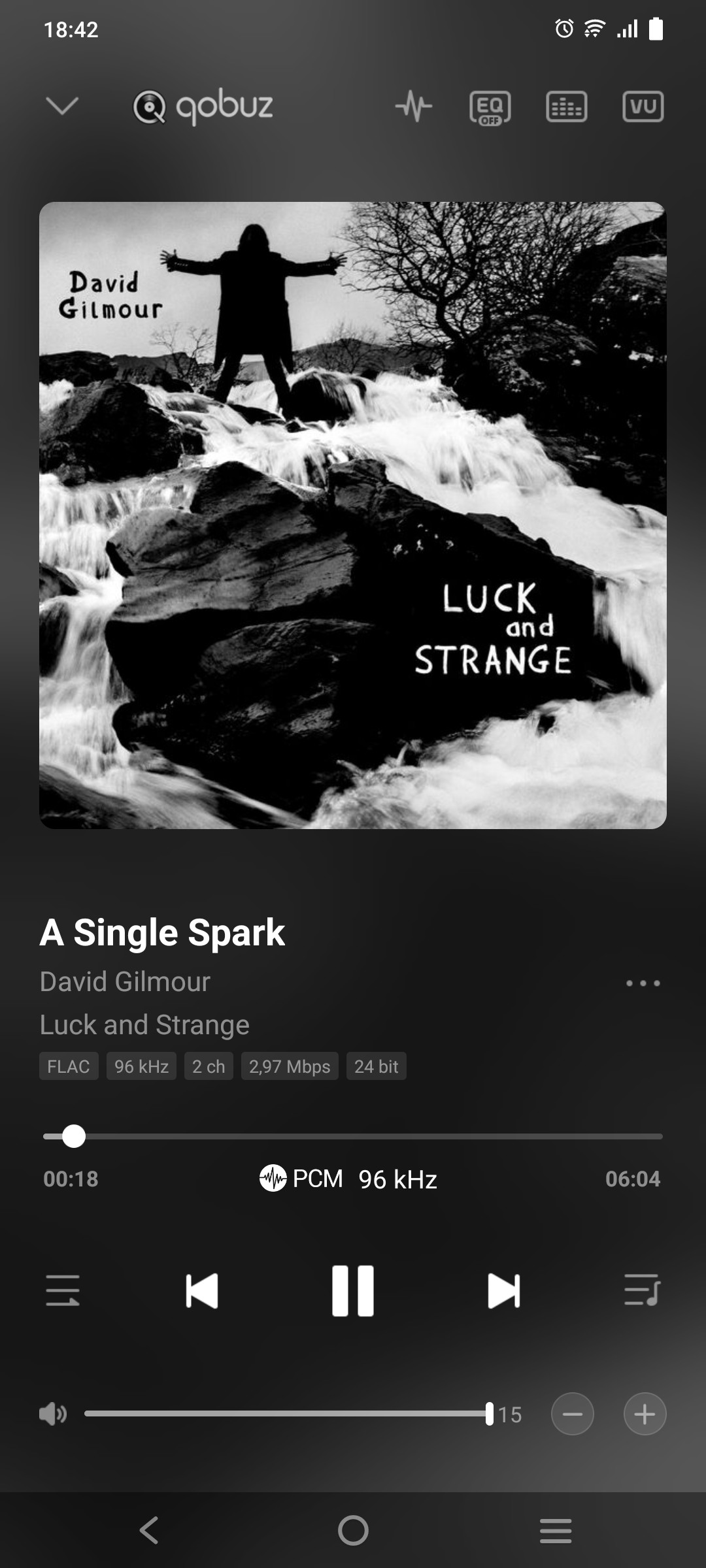This screenshot has width=706, height=1568.
Task: Skip to the next track
Action: point(504,1291)
